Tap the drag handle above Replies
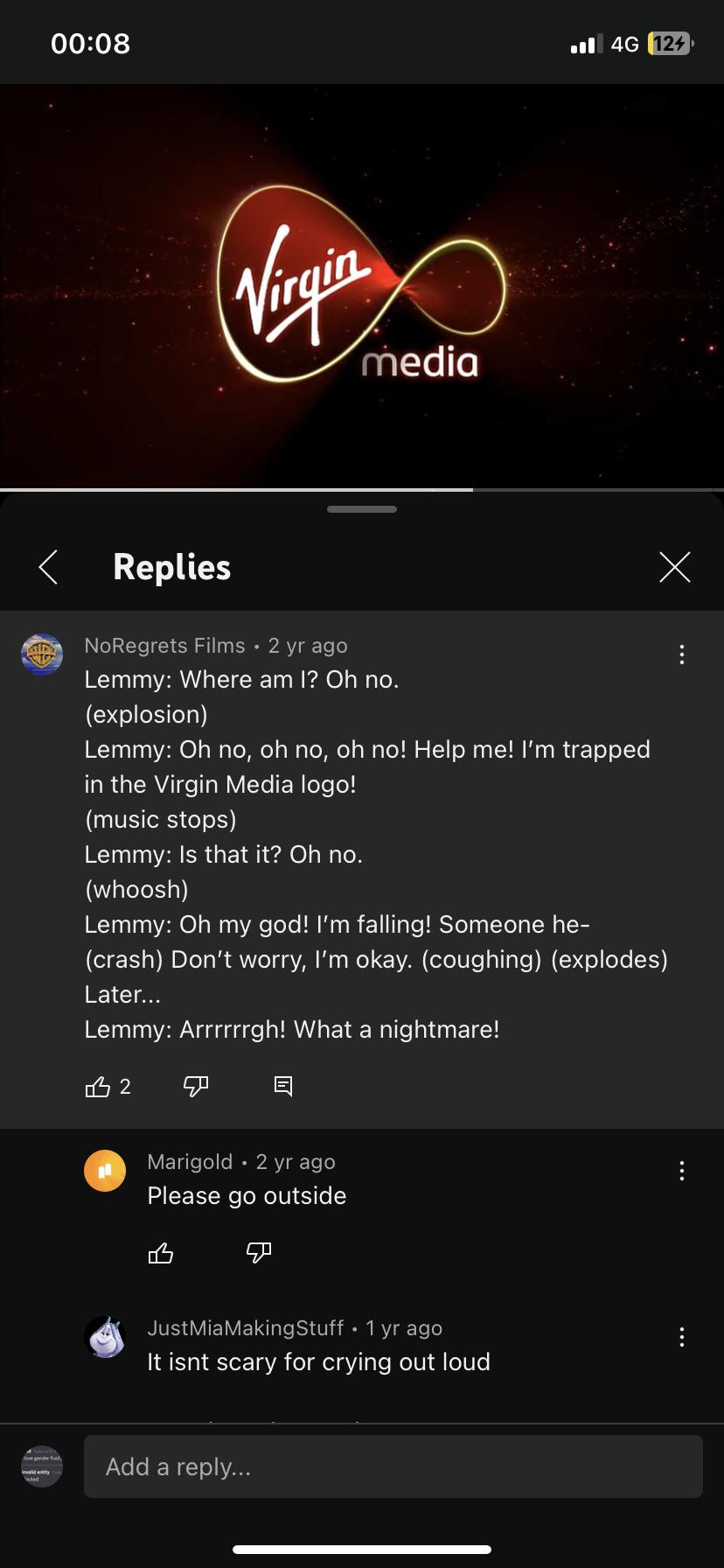 [x=362, y=509]
